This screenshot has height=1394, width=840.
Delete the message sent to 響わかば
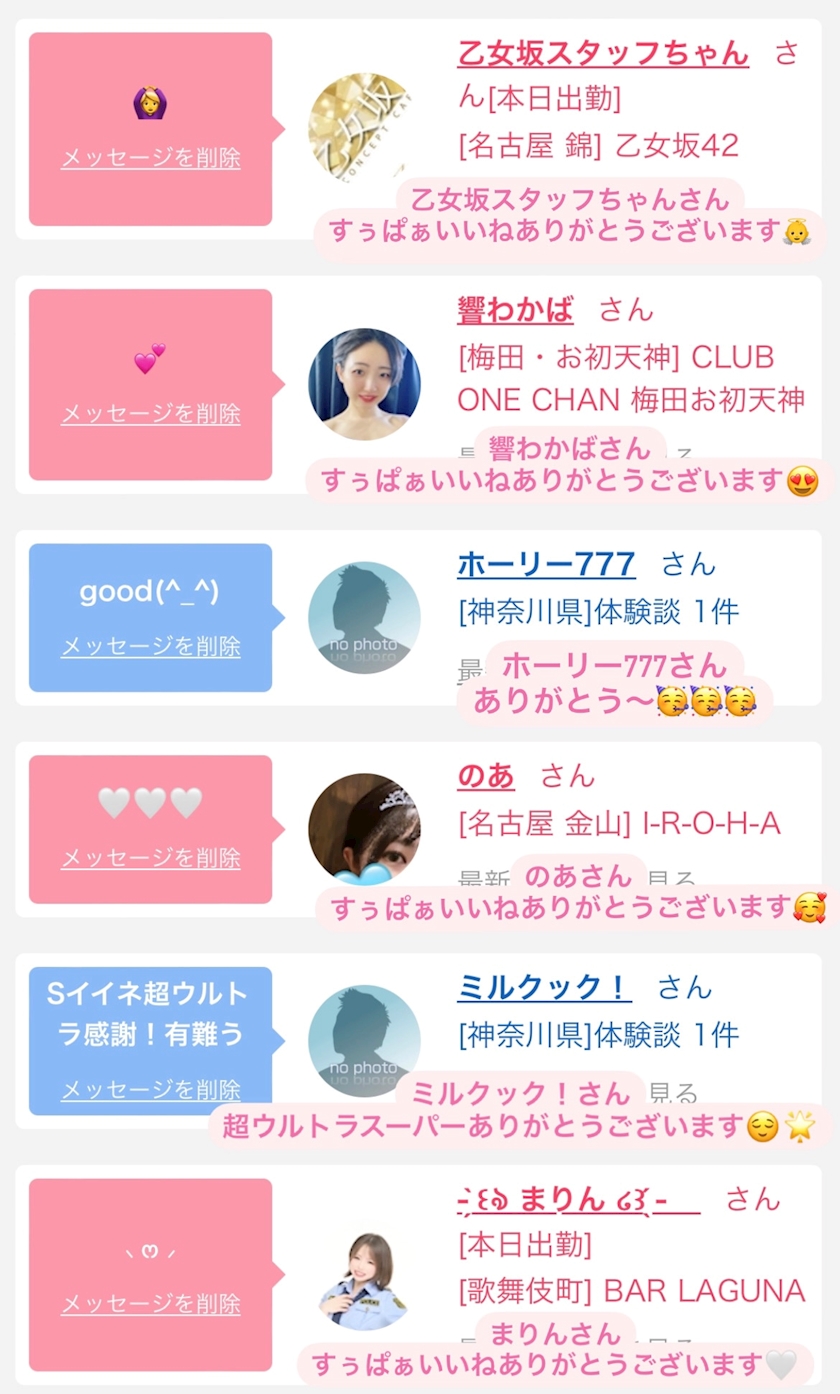click(150, 414)
